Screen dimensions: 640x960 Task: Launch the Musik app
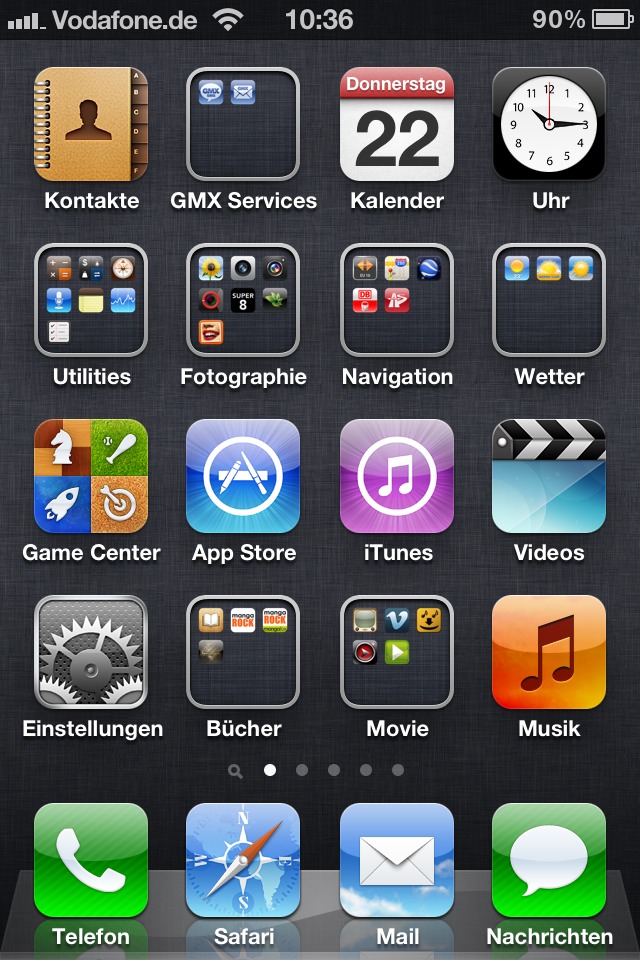pyautogui.click(x=549, y=652)
